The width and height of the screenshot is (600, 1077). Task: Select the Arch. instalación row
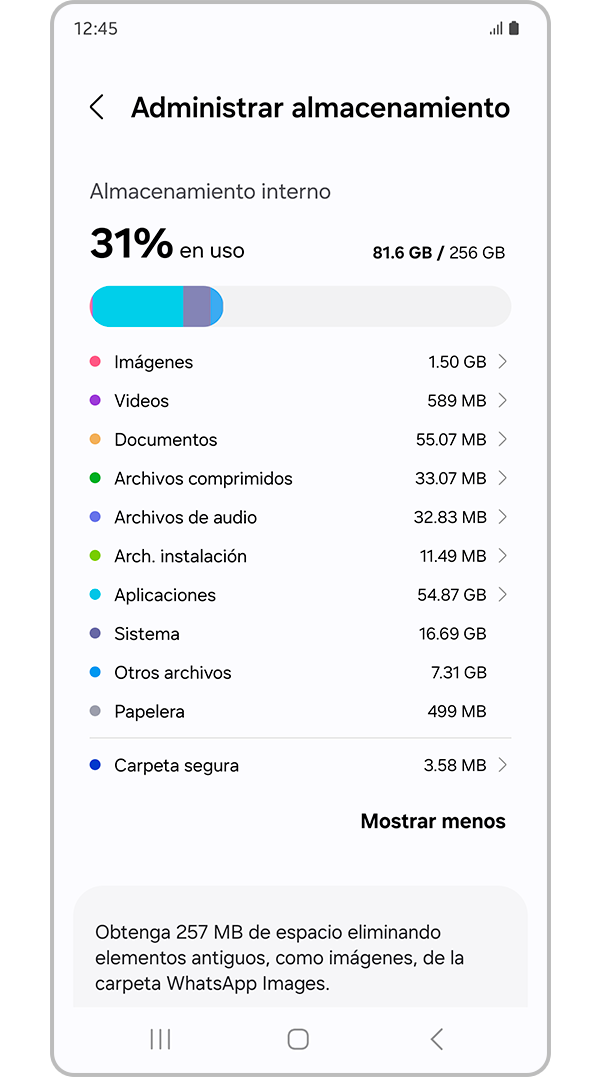point(300,556)
